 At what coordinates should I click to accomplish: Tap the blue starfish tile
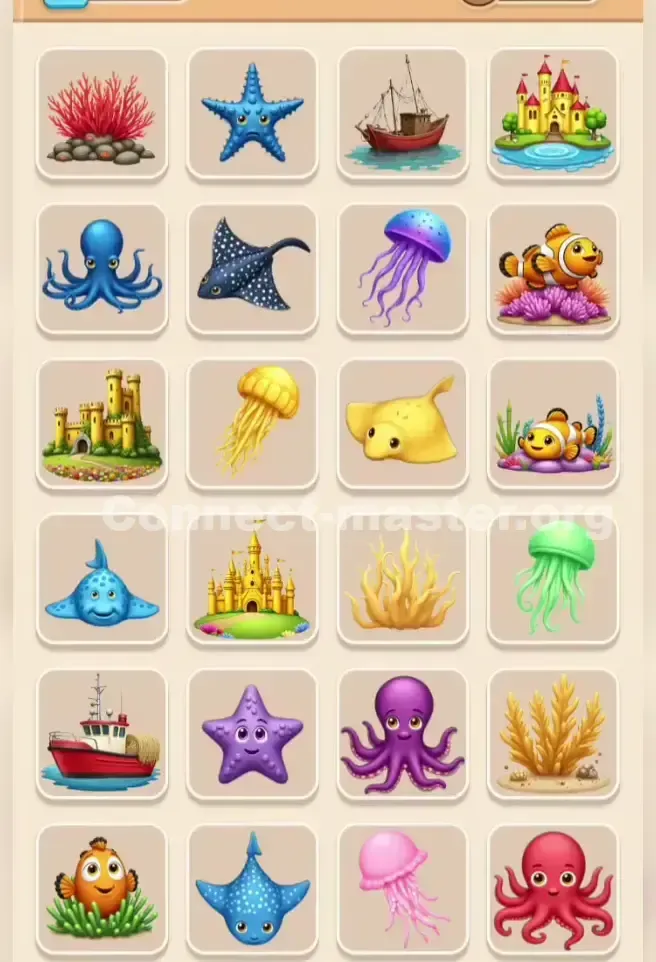tap(252, 114)
